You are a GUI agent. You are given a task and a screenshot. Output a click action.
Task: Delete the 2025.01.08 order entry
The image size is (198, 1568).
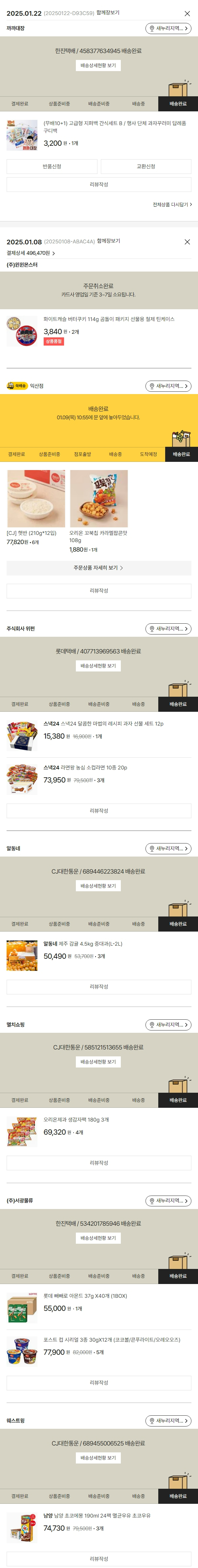pos(187,242)
